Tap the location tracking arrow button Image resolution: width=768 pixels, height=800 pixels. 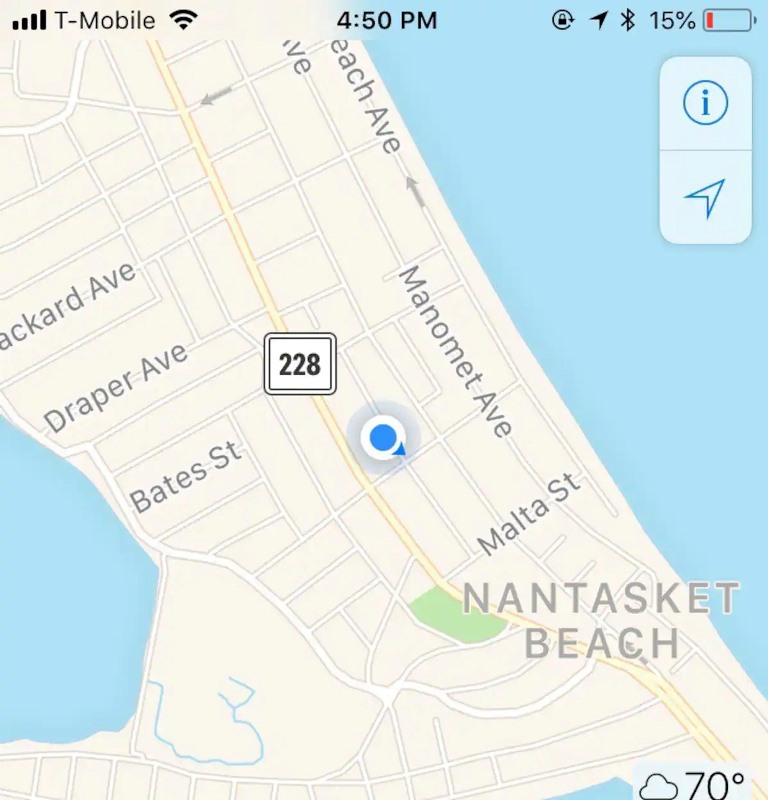click(705, 198)
